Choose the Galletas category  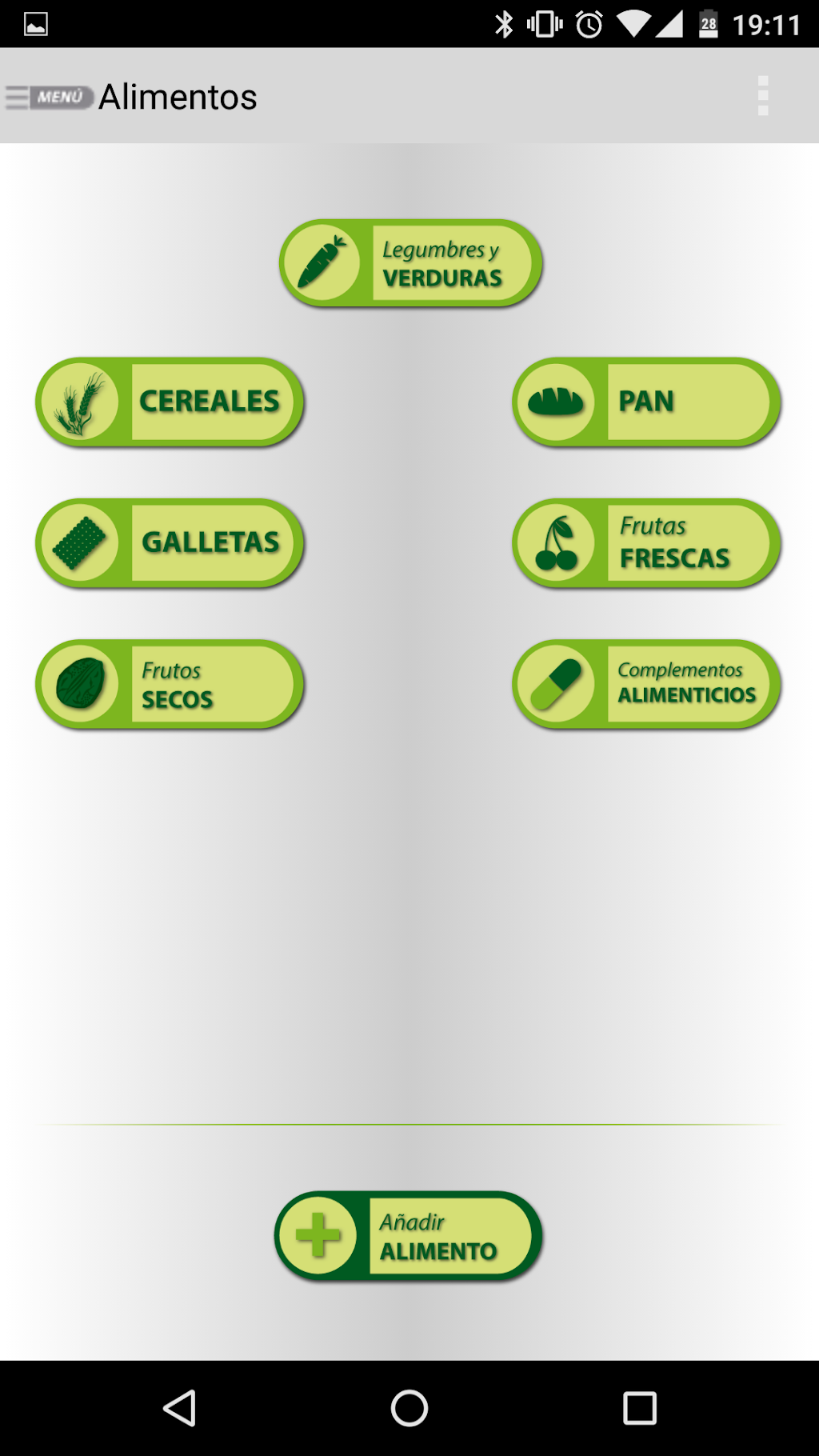coord(170,543)
